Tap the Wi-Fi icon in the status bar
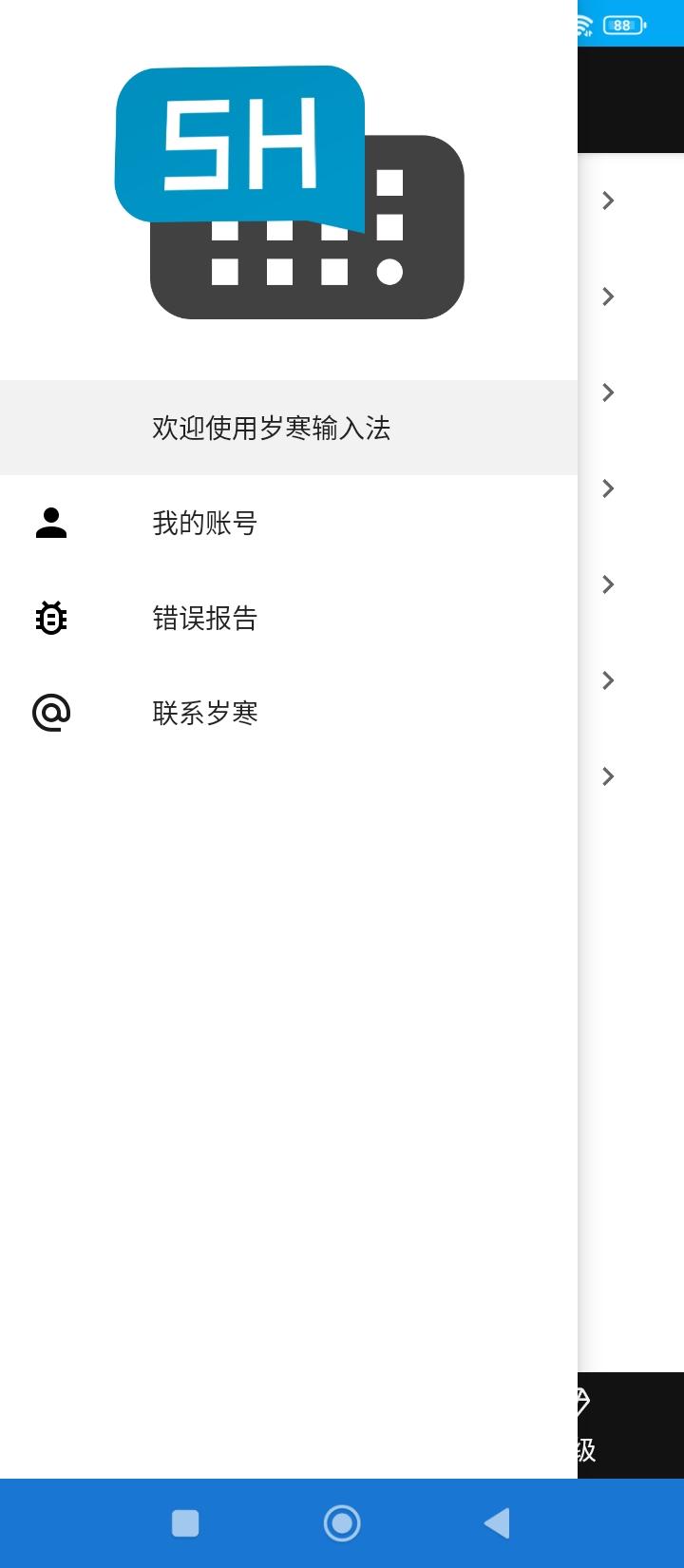This screenshot has width=684, height=1568. pyautogui.click(x=582, y=24)
